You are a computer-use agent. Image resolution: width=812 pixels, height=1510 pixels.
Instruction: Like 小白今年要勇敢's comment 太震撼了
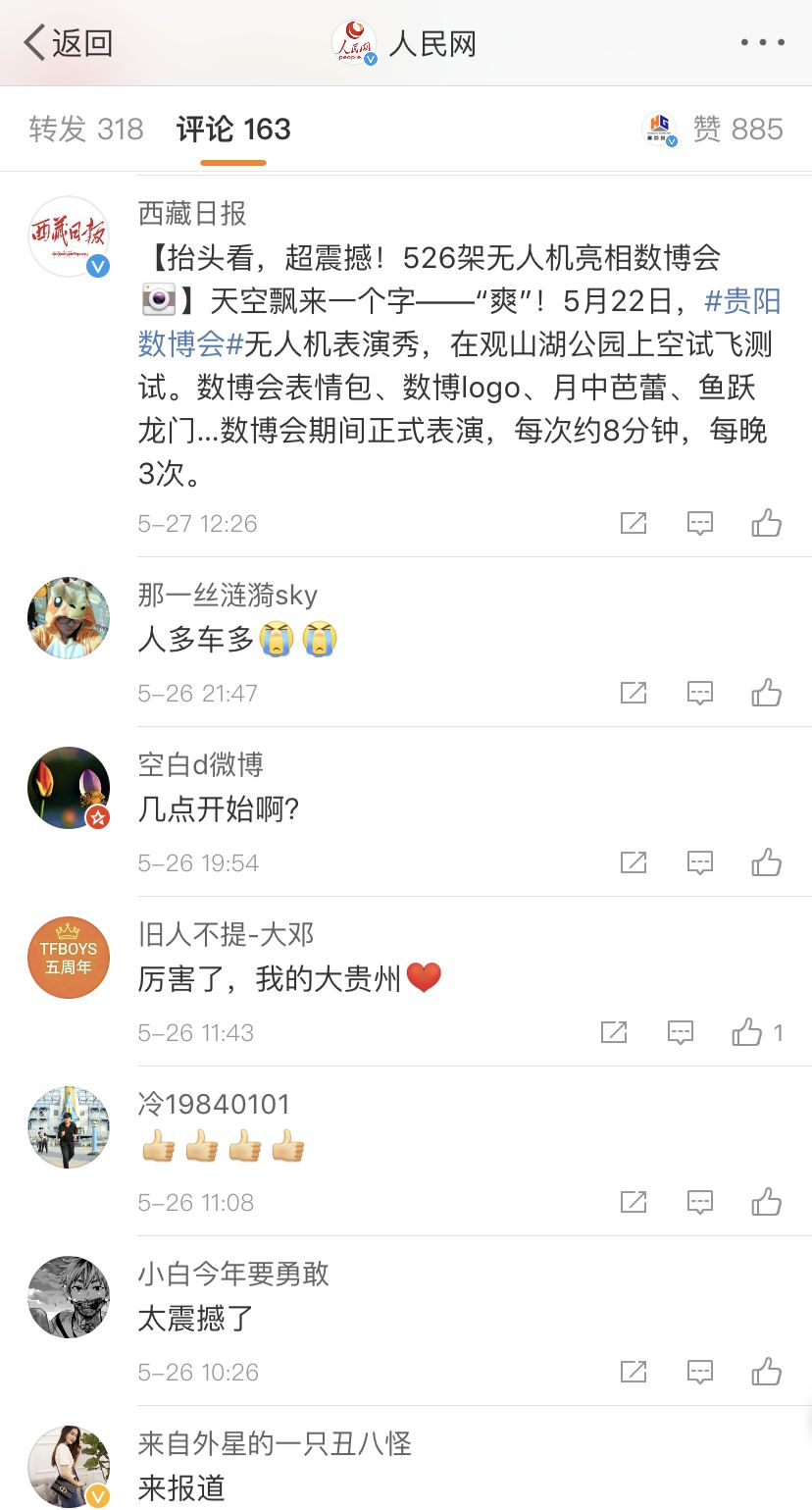766,1372
